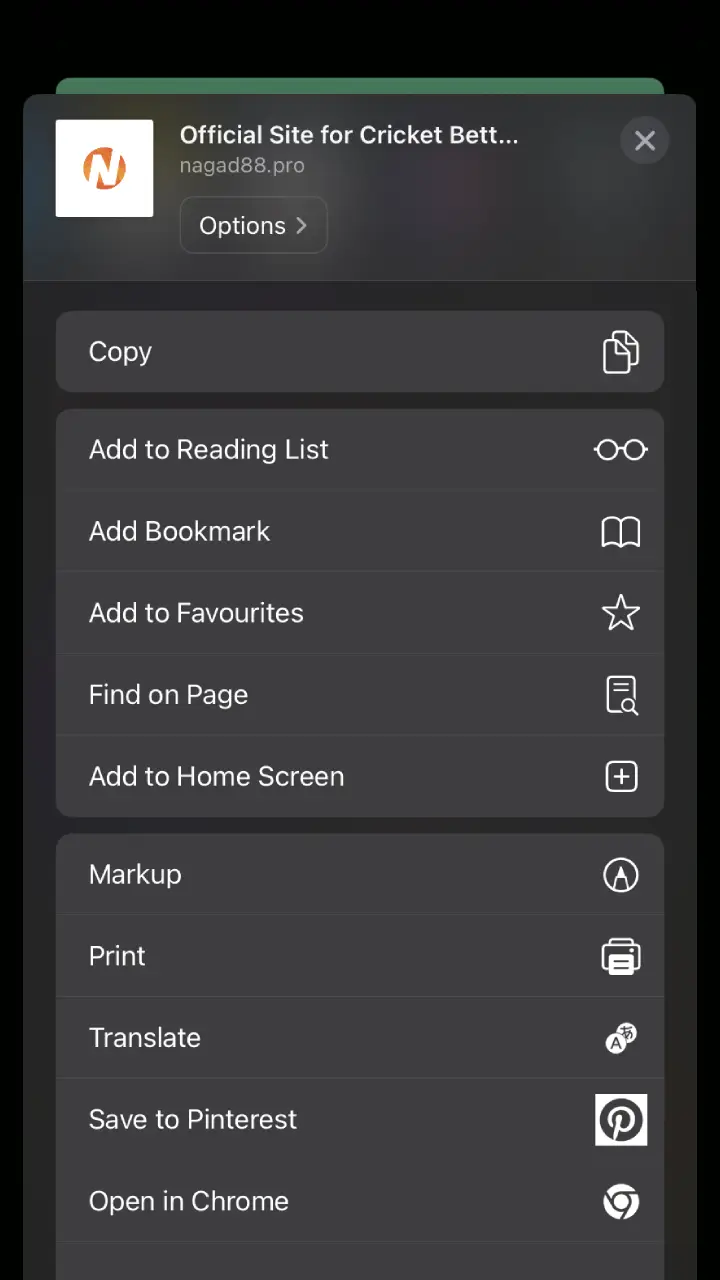Select the Add to Reading List glasses icon
The width and height of the screenshot is (720, 1280).
coord(620,449)
